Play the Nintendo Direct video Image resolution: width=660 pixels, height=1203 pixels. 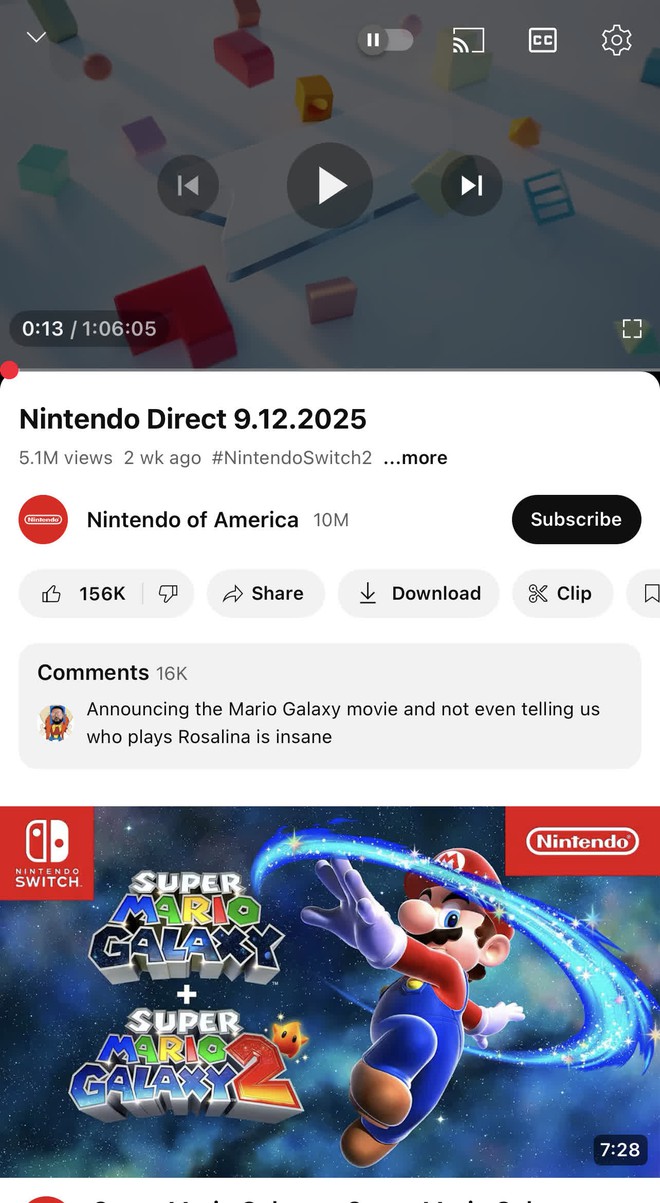[x=330, y=185]
